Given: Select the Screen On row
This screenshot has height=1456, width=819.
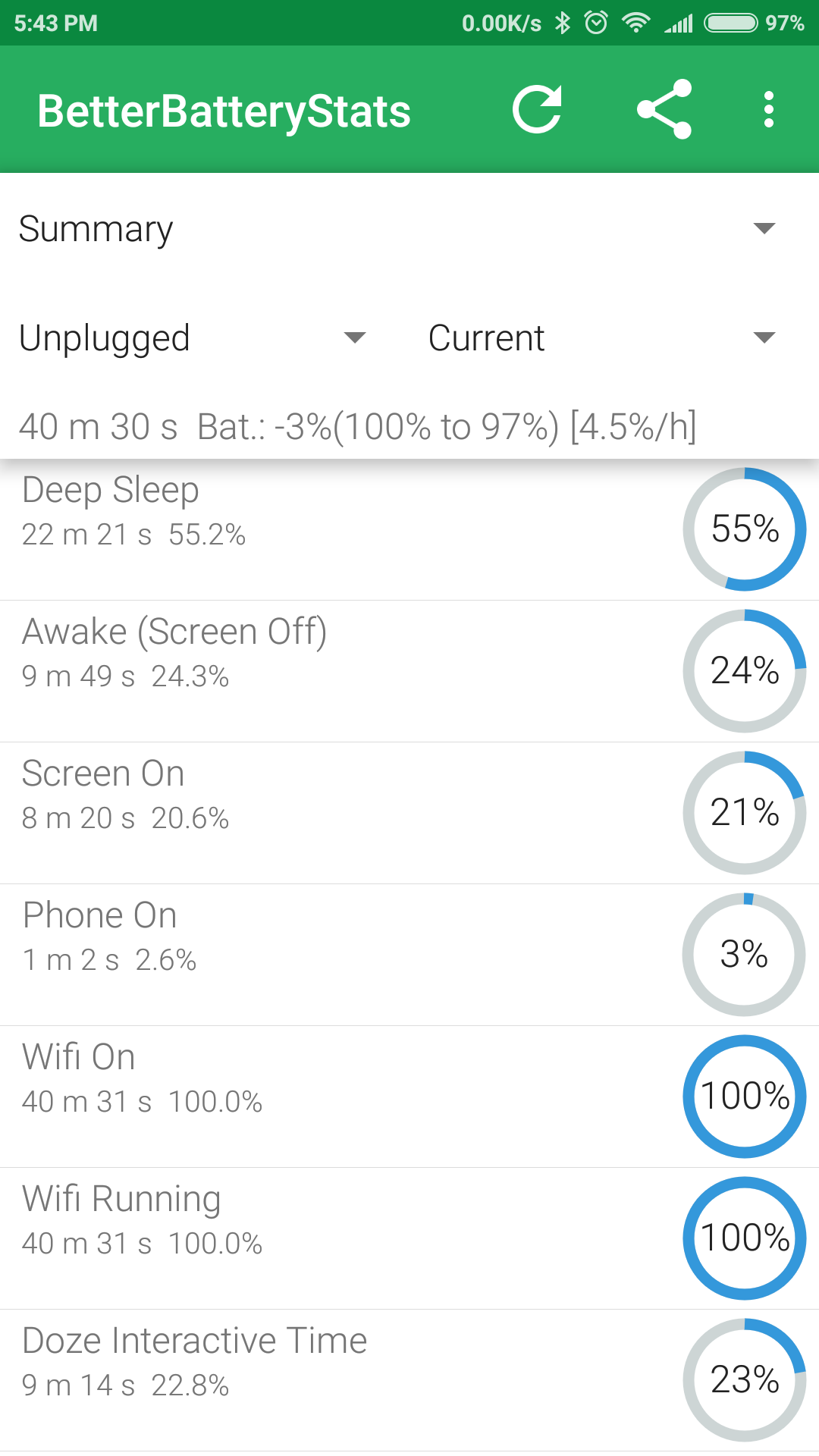Looking at the screenshot, I should click(x=409, y=813).
